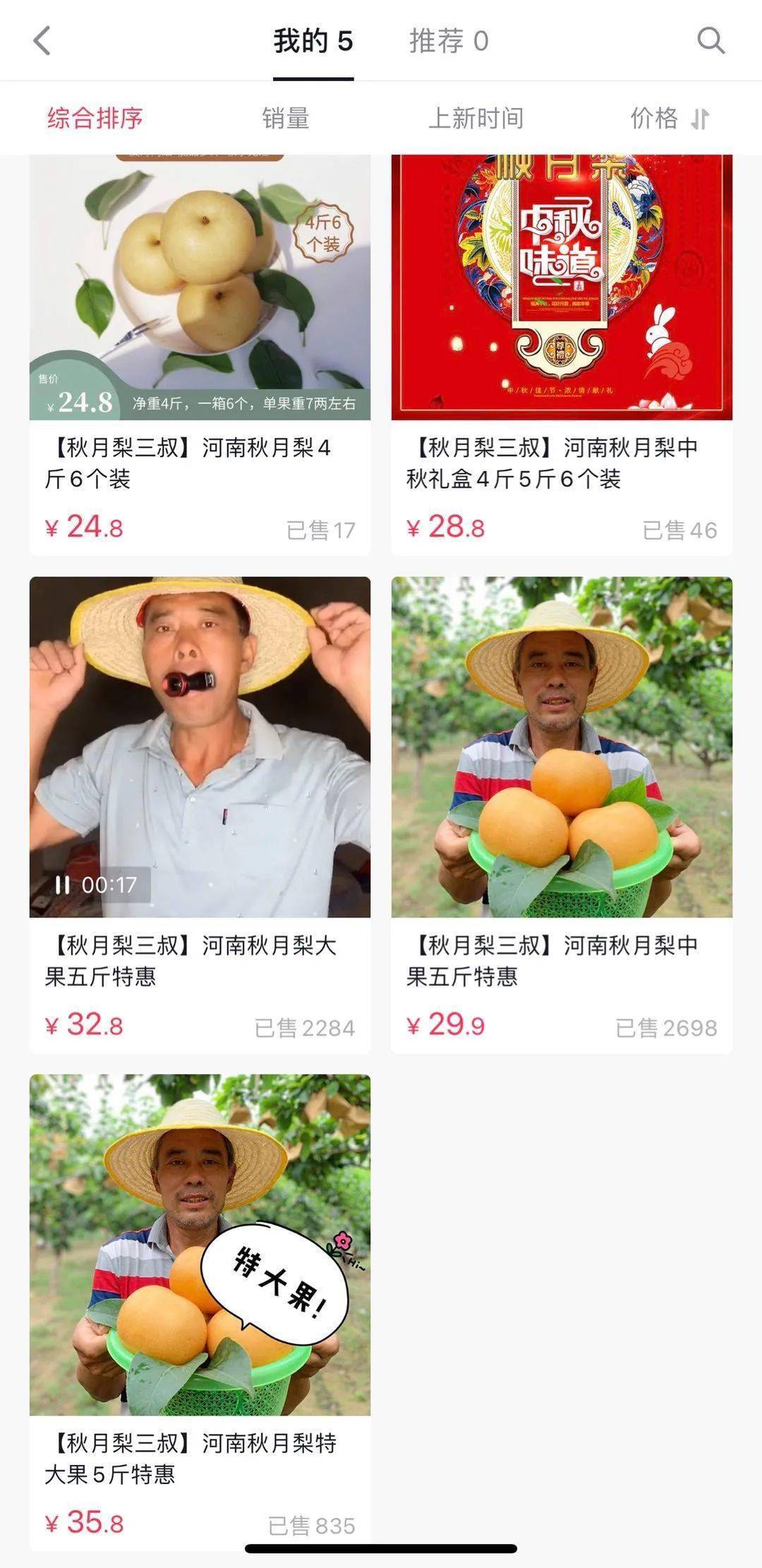
Task: Switch to the 推荐 0 tab
Action: 449,42
